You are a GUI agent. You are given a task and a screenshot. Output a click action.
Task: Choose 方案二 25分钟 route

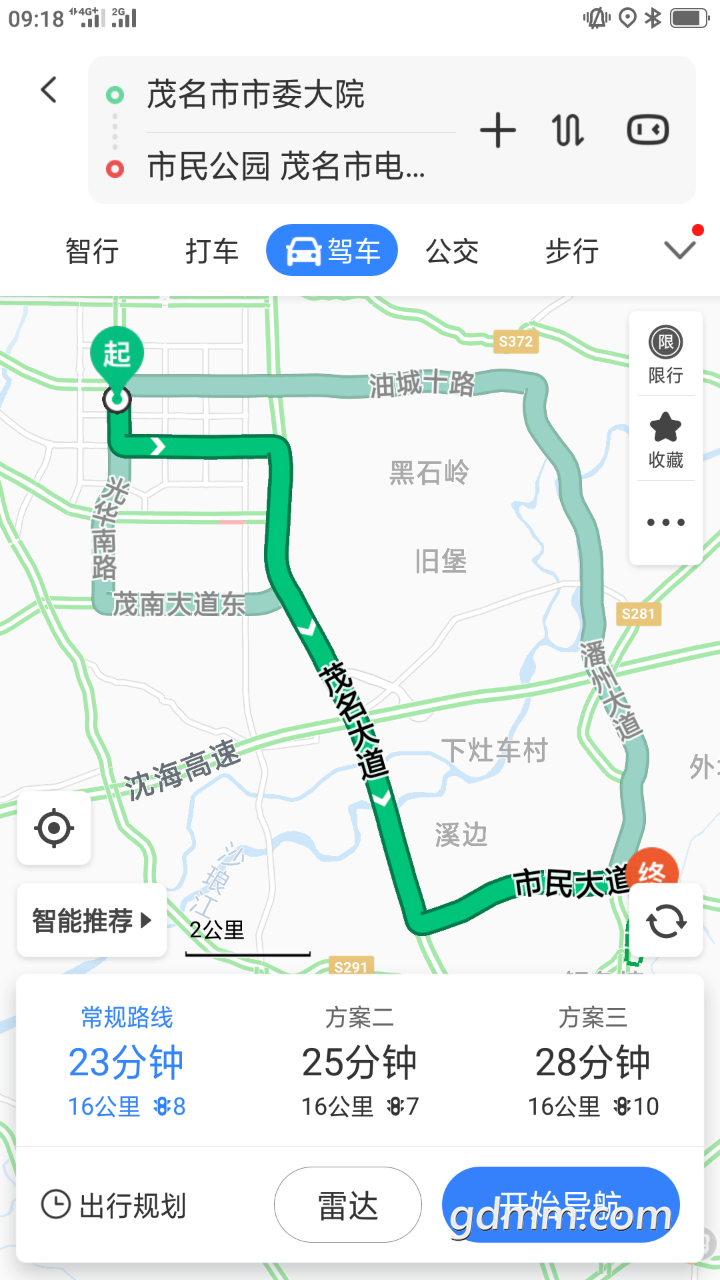click(x=360, y=1062)
